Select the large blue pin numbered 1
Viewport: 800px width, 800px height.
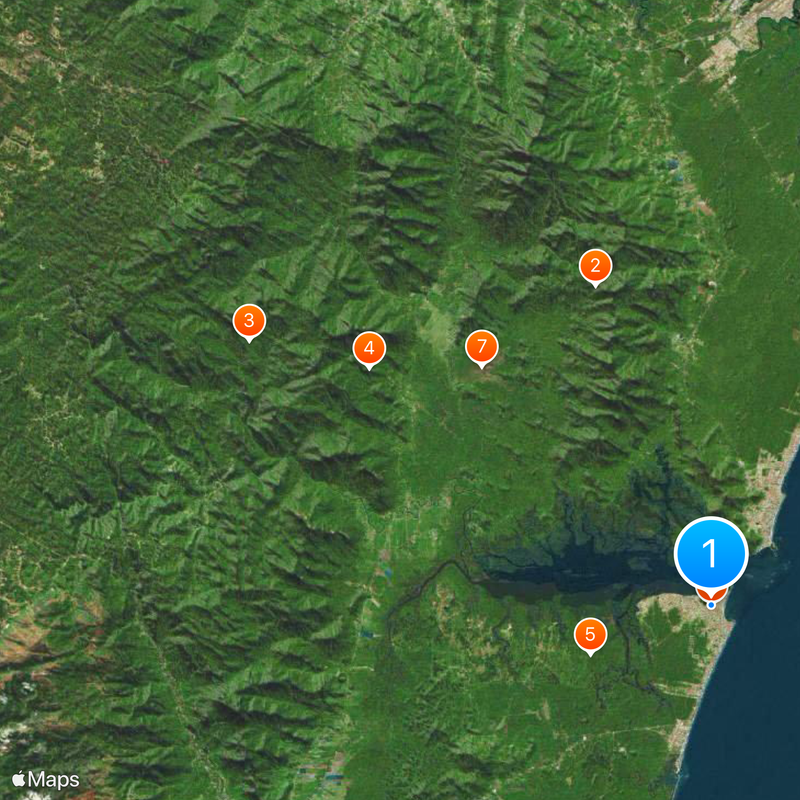[711, 553]
